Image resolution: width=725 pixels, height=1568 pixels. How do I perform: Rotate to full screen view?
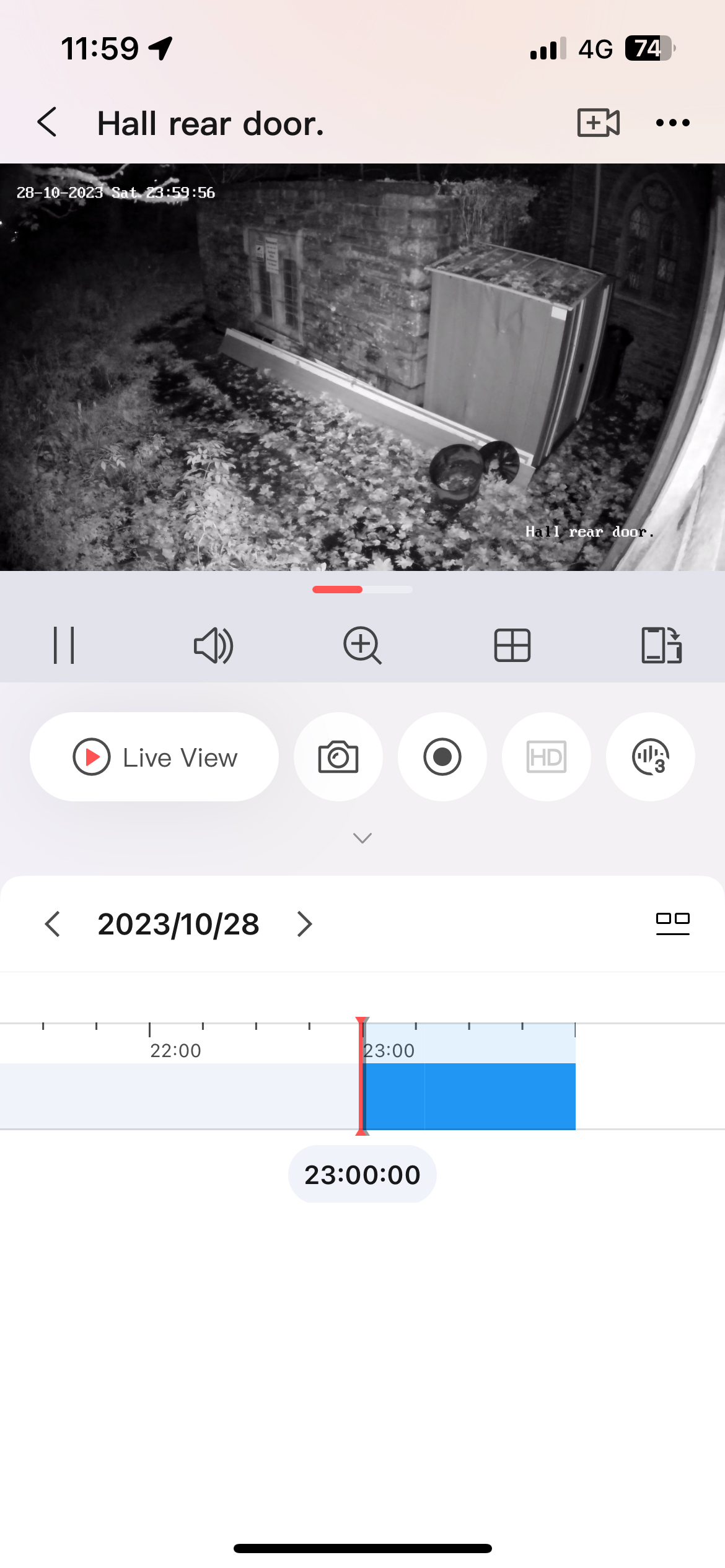[661, 645]
